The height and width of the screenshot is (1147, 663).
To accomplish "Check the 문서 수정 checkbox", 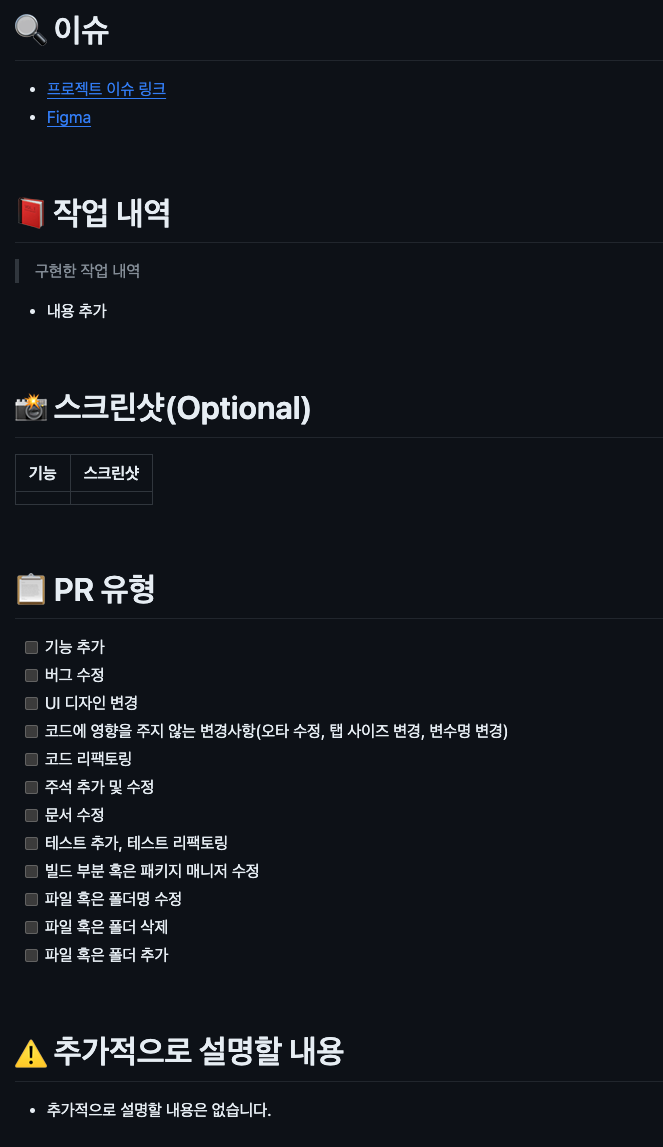I will pyautogui.click(x=31, y=815).
